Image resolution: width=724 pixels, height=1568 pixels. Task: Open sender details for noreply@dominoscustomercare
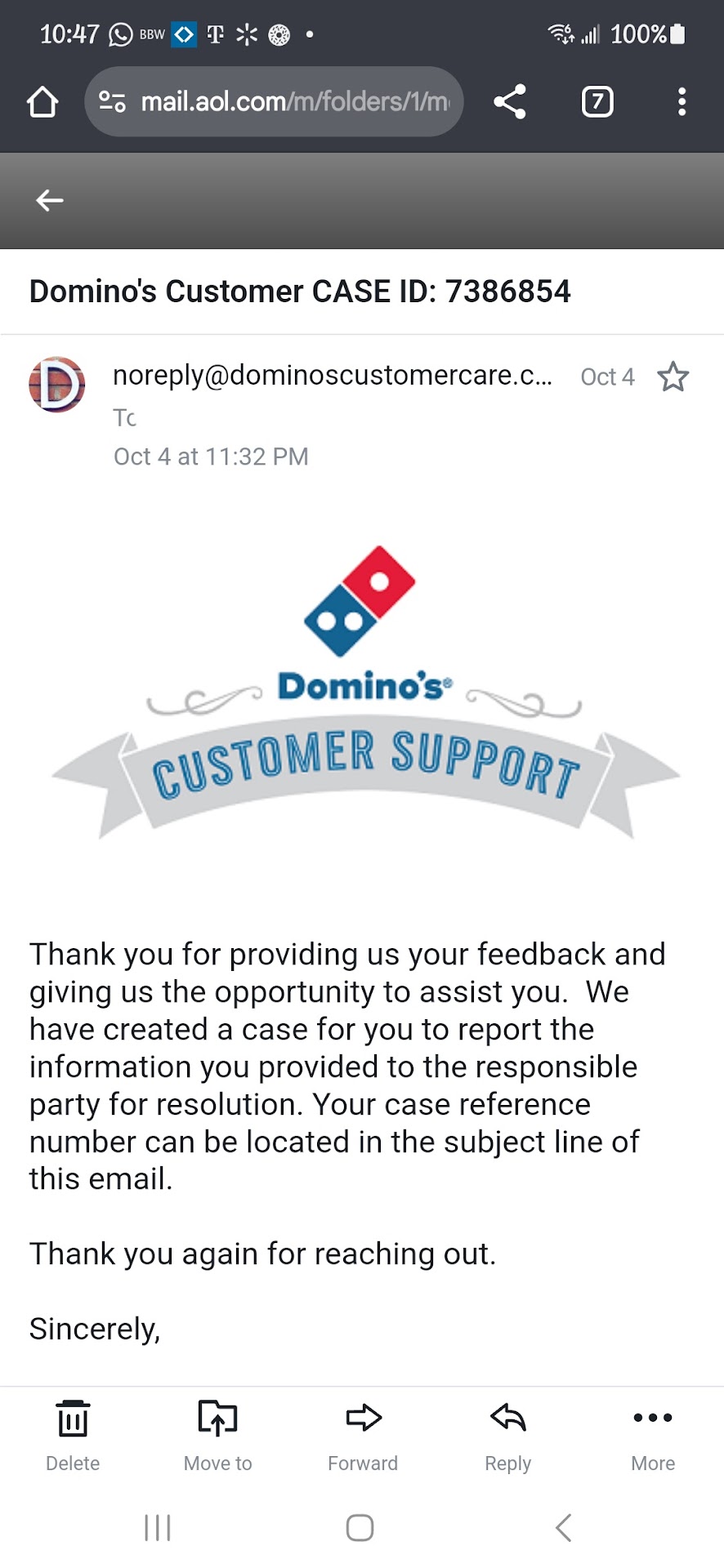[x=332, y=376]
